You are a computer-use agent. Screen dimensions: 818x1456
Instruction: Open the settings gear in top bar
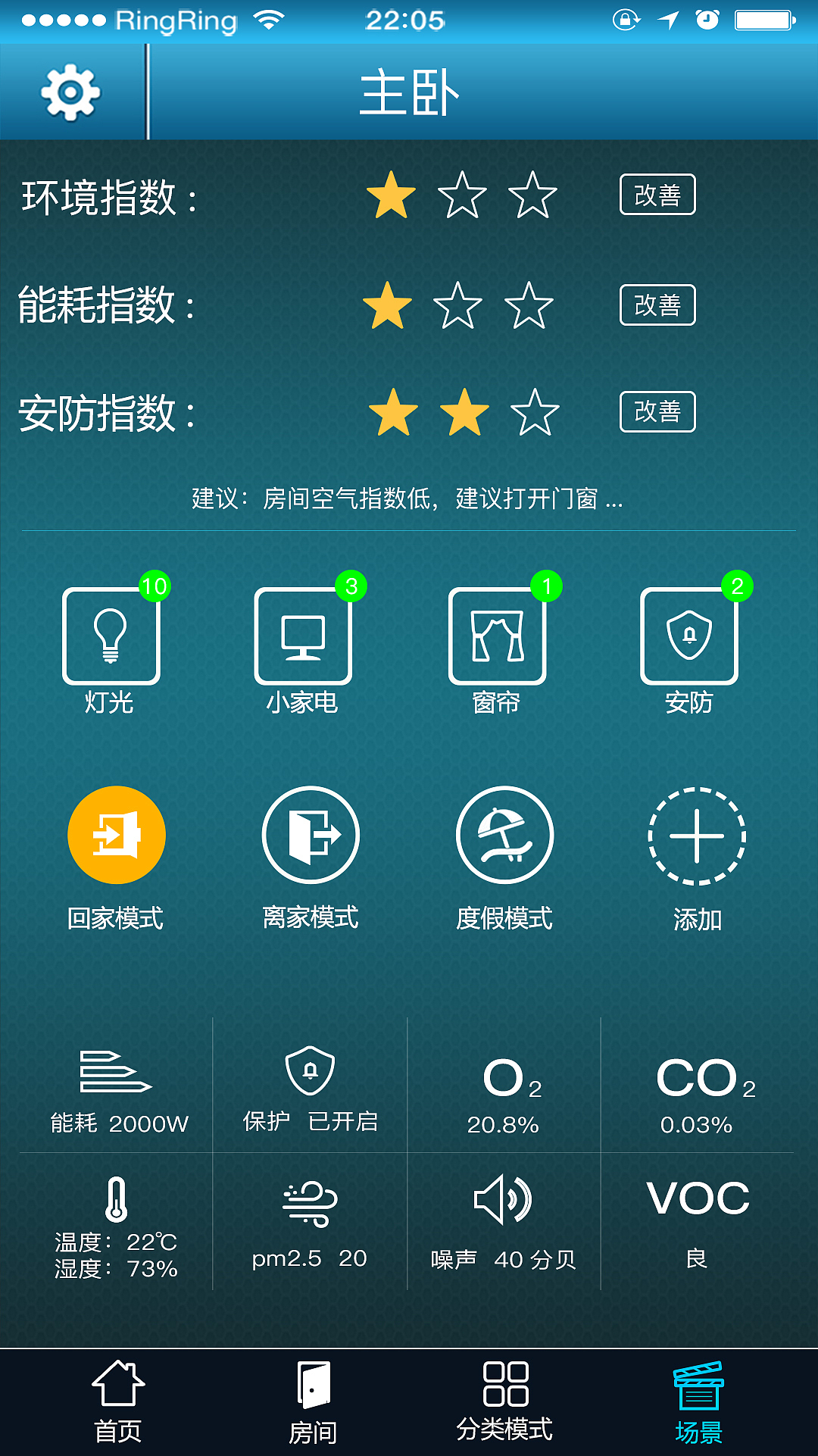click(x=70, y=92)
